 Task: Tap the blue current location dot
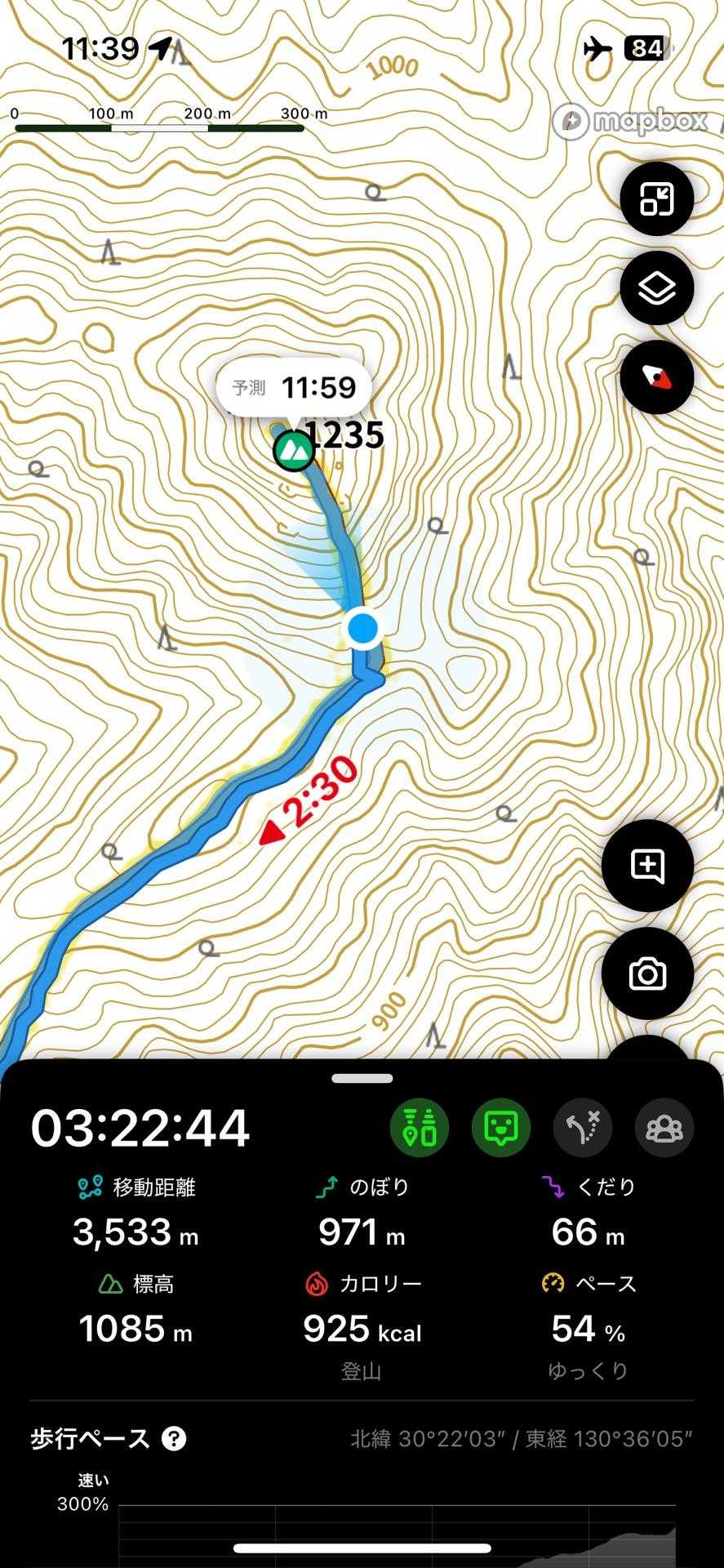362,629
